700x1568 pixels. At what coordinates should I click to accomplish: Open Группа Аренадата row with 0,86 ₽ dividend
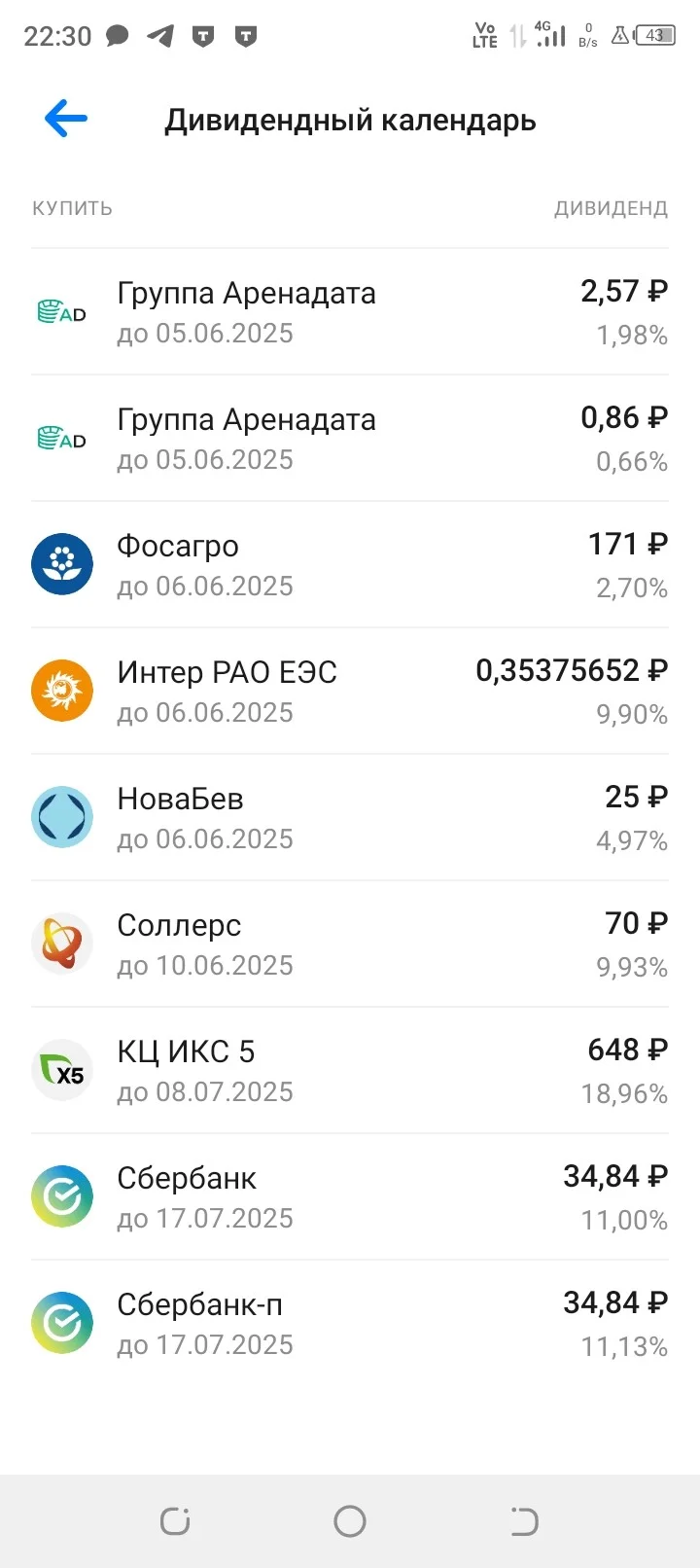pos(350,439)
